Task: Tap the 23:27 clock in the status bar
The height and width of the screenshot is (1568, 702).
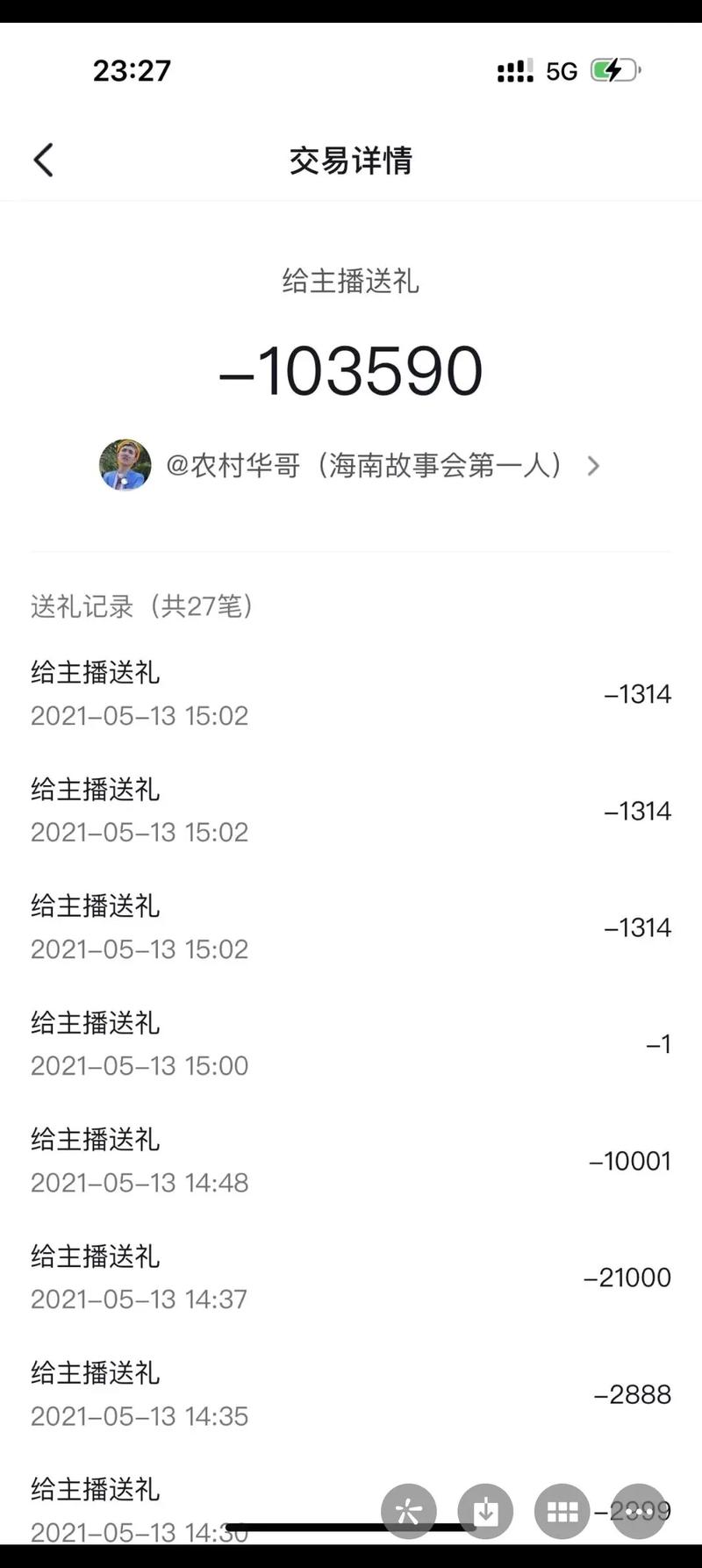Action: click(133, 70)
